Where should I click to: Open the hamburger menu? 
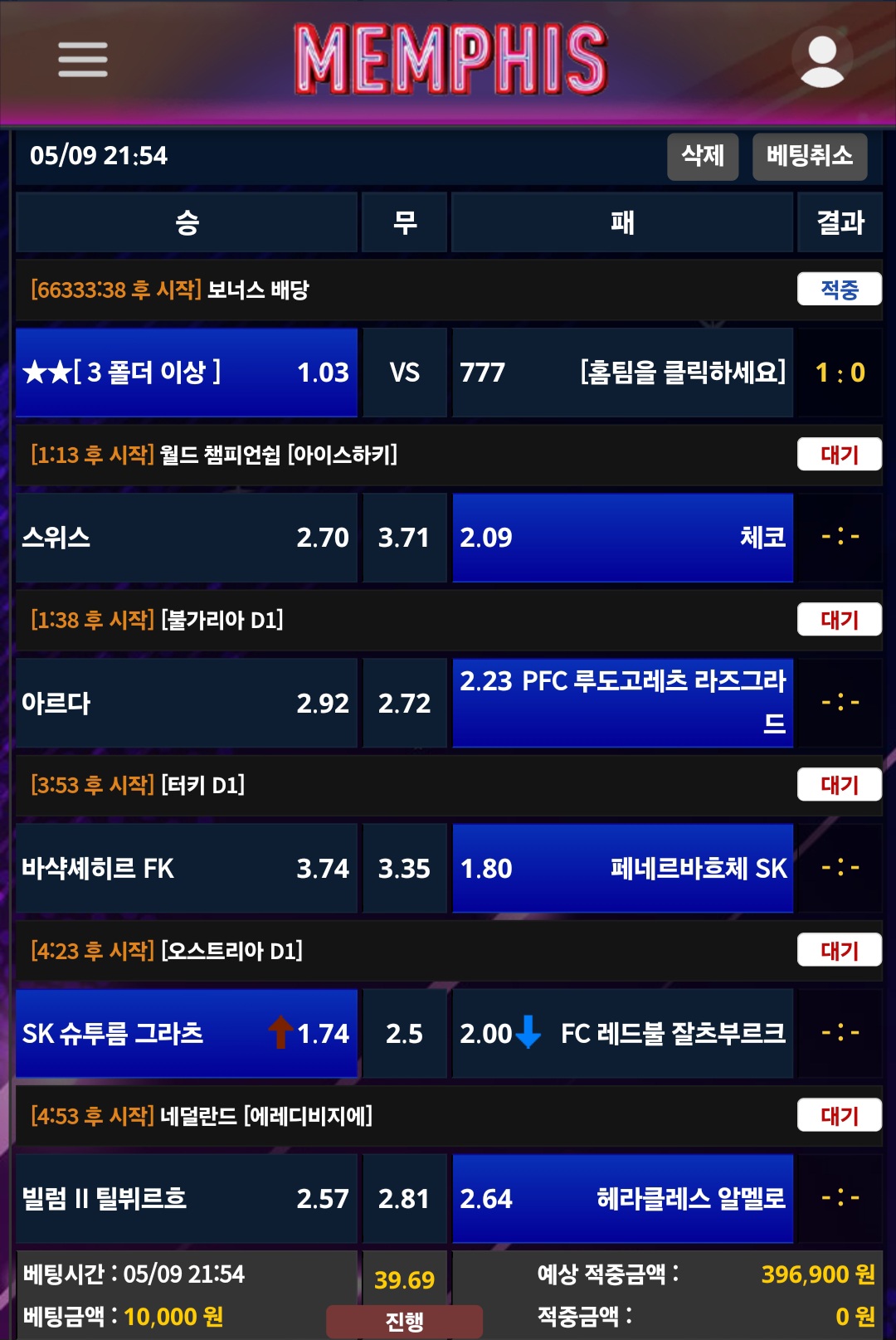pyautogui.click(x=83, y=60)
